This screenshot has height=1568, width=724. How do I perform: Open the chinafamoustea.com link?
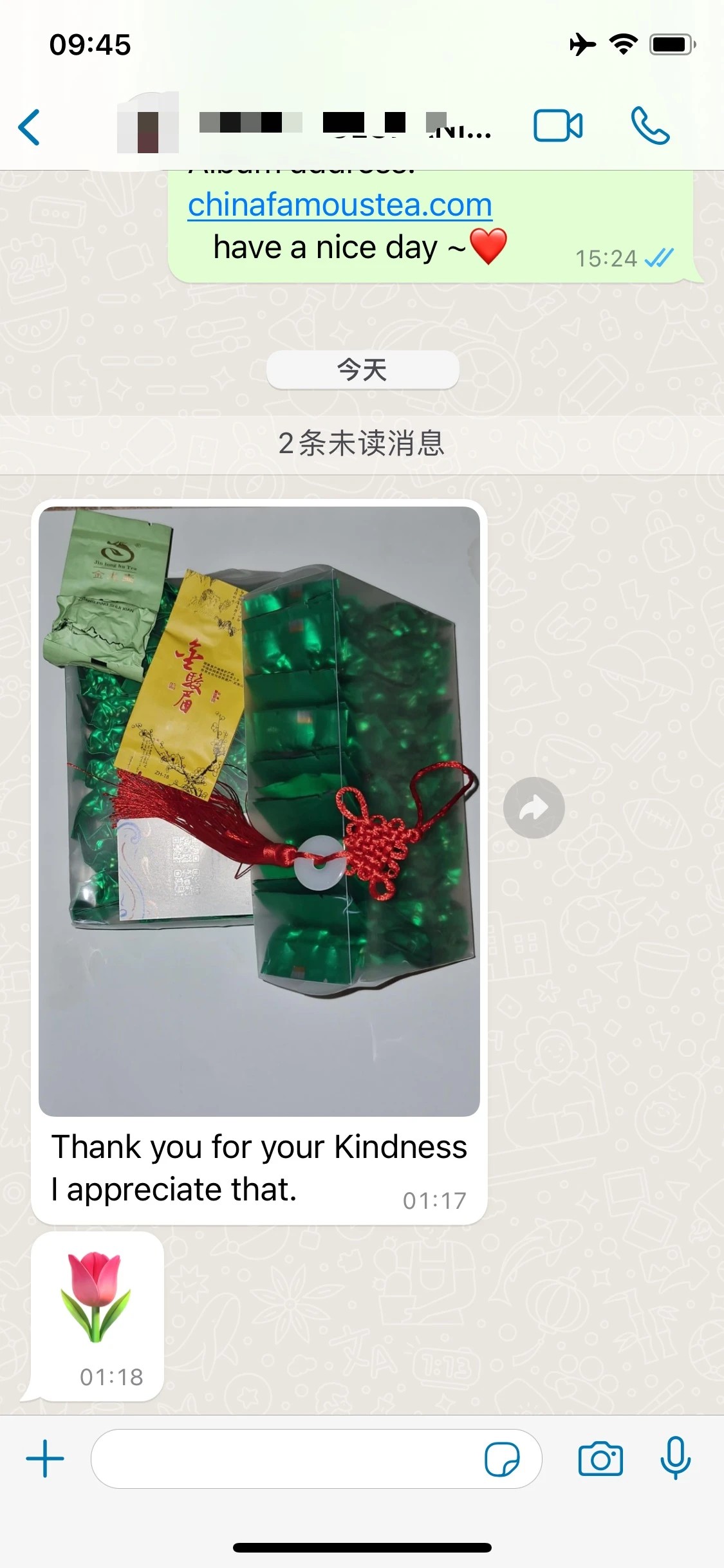(340, 205)
